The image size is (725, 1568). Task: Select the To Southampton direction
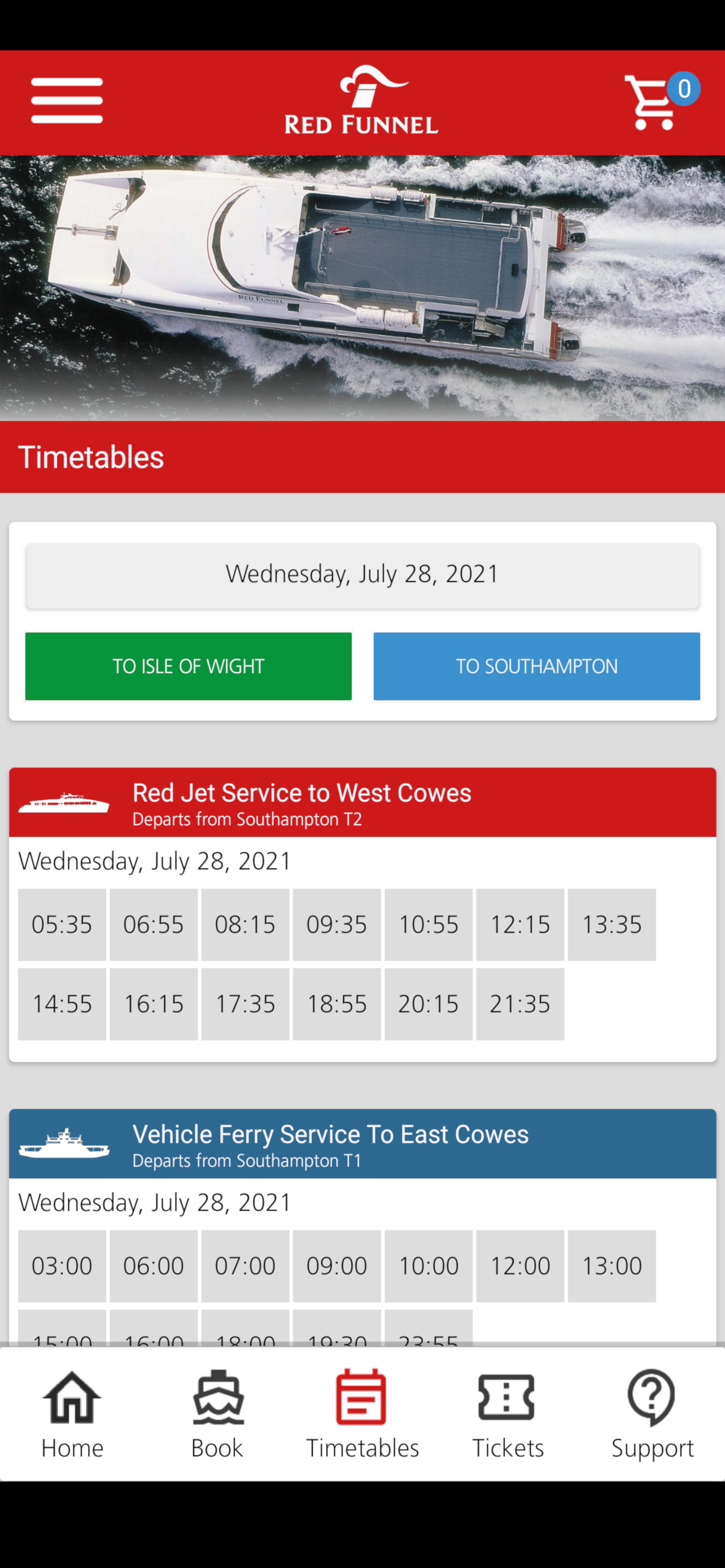tap(536, 666)
